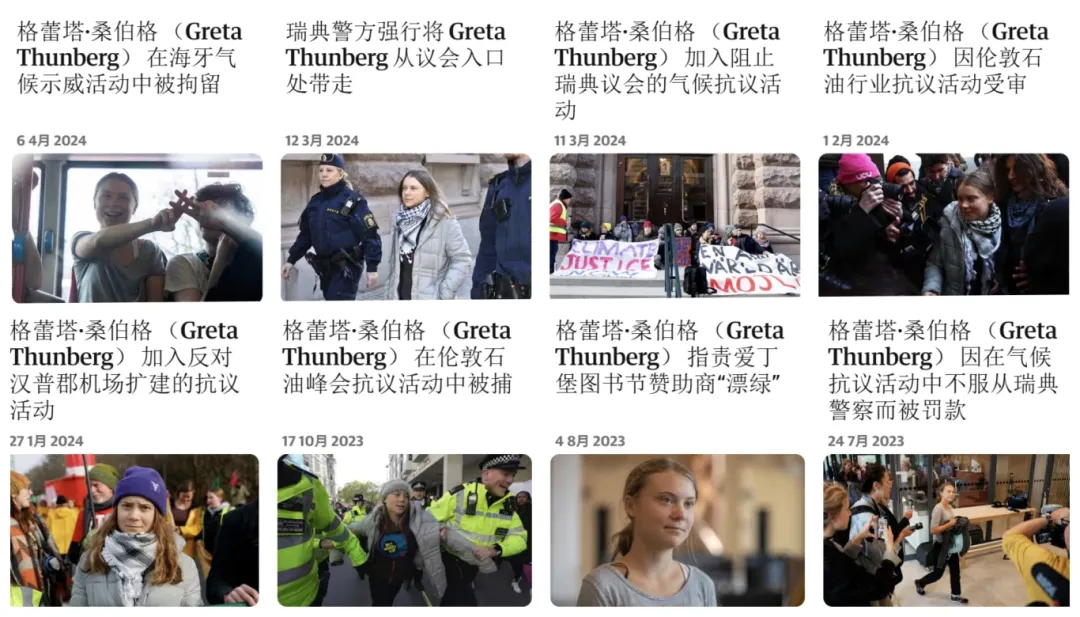
Task: Open article about Greta detained at Hague protest
Action: 128,58
